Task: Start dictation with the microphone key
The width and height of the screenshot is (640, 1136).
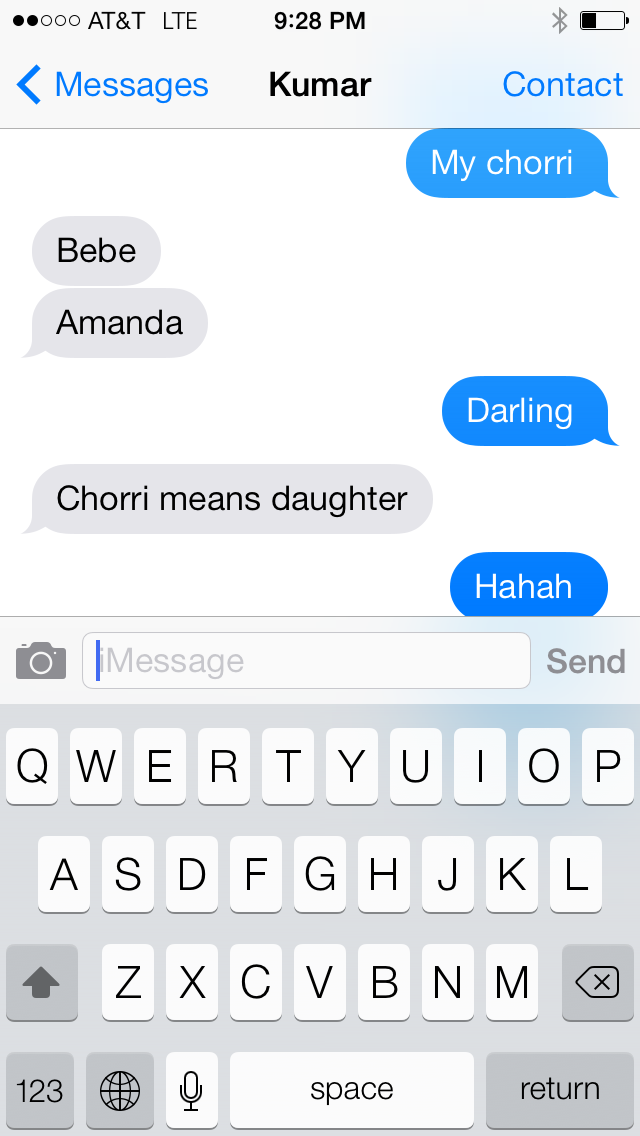Action: (191, 1089)
